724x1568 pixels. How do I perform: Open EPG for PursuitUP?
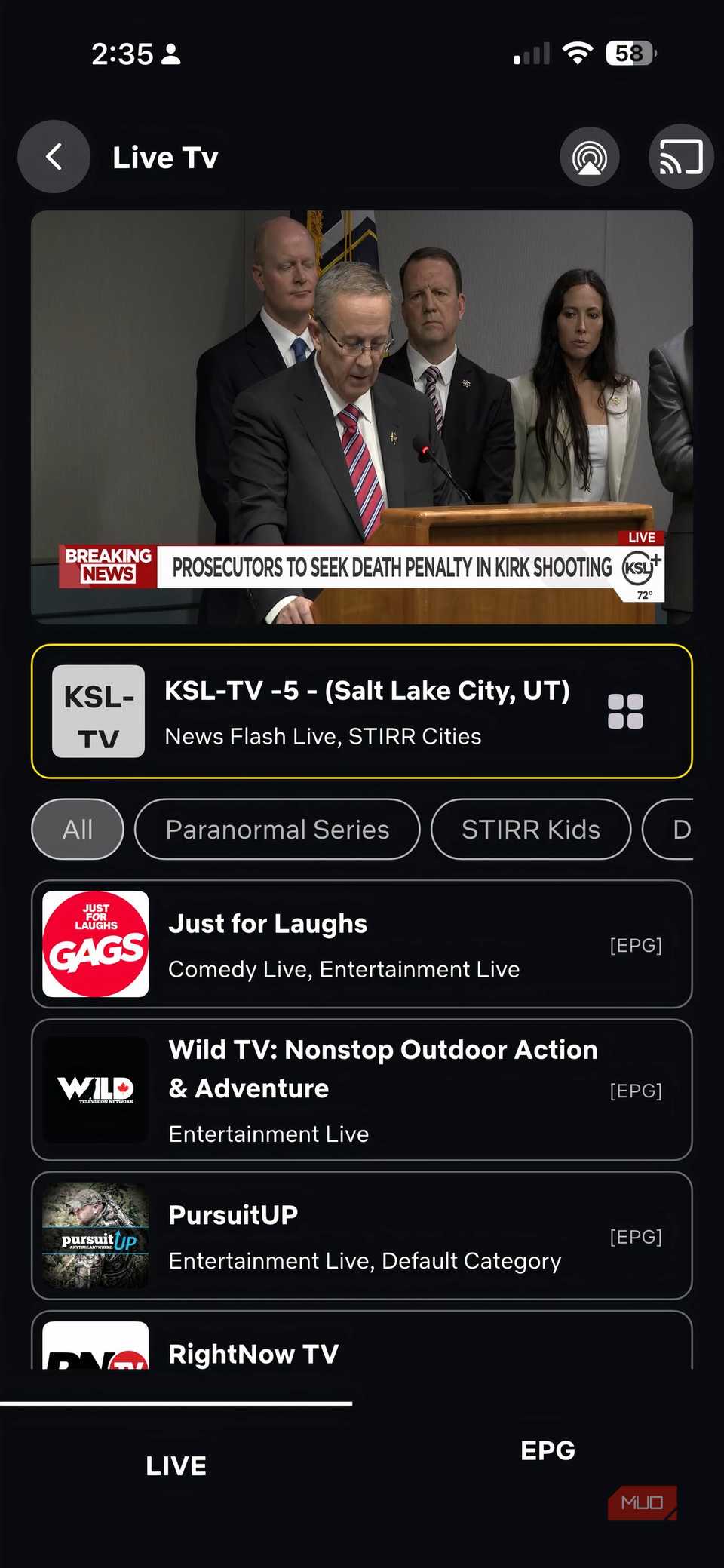click(x=636, y=1236)
